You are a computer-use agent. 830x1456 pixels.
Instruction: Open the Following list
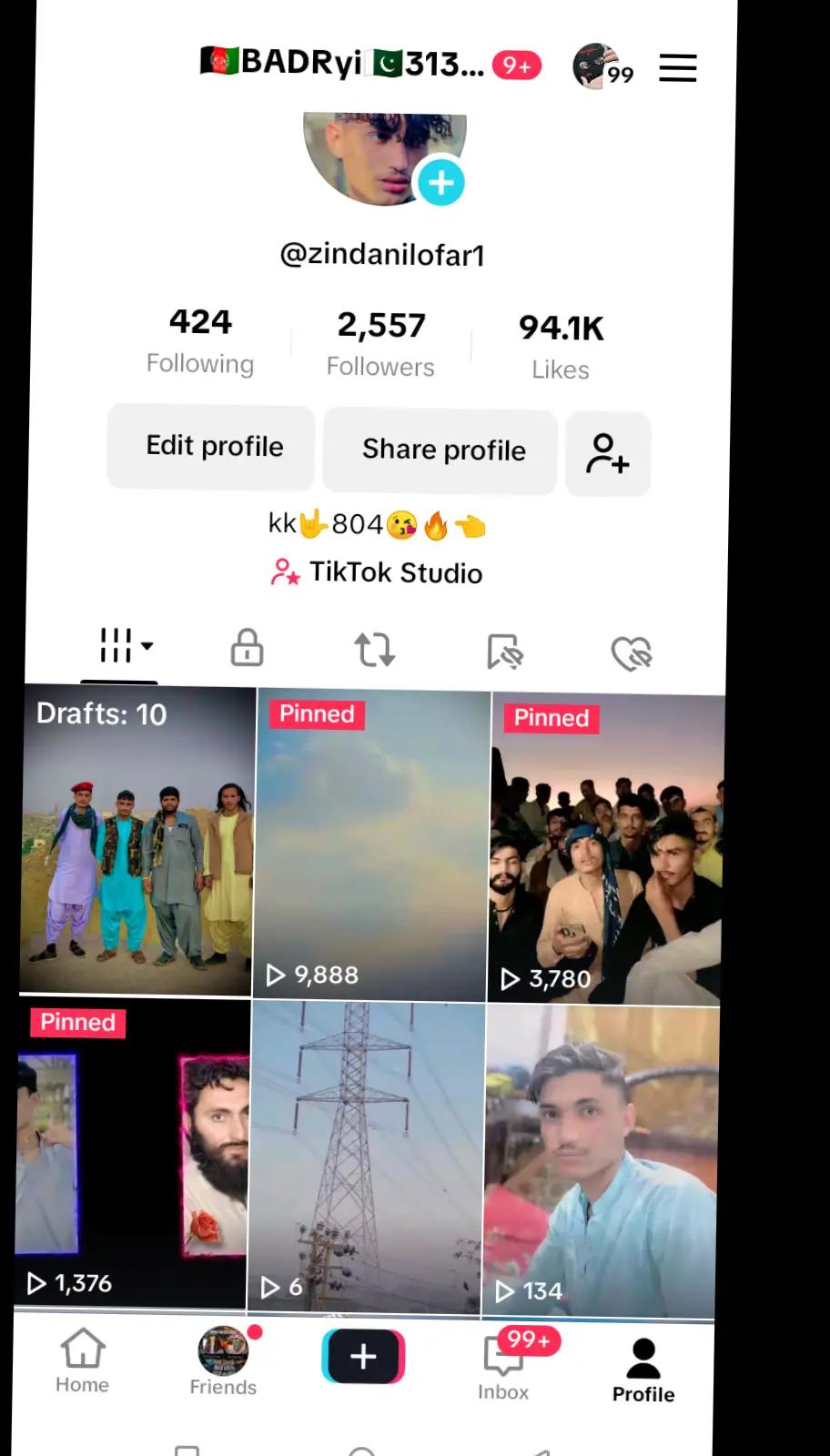[x=200, y=341]
